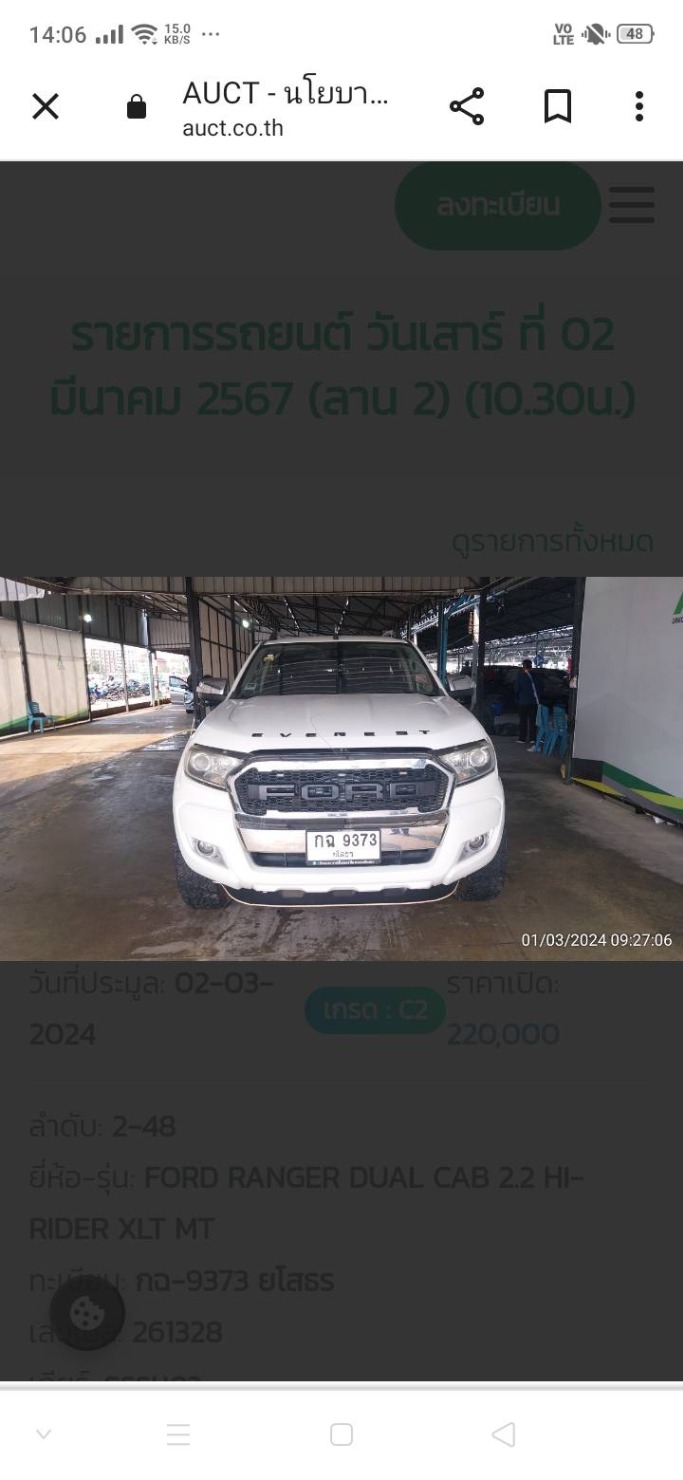This screenshot has width=683, height=1480.
Task: Bookmark this auction page
Action: pyautogui.click(x=557, y=106)
